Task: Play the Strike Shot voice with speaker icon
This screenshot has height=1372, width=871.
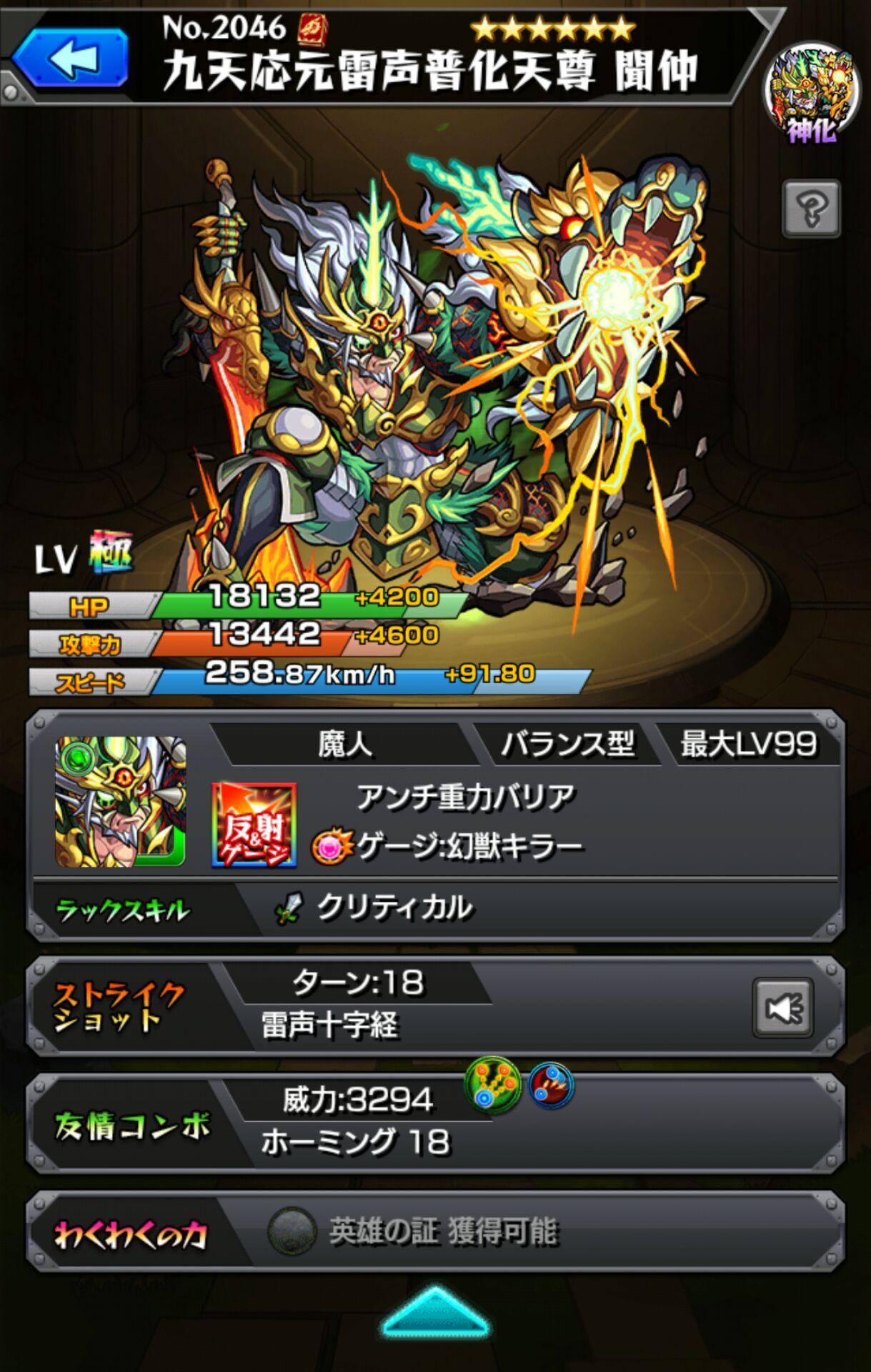Action: [782, 1008]
